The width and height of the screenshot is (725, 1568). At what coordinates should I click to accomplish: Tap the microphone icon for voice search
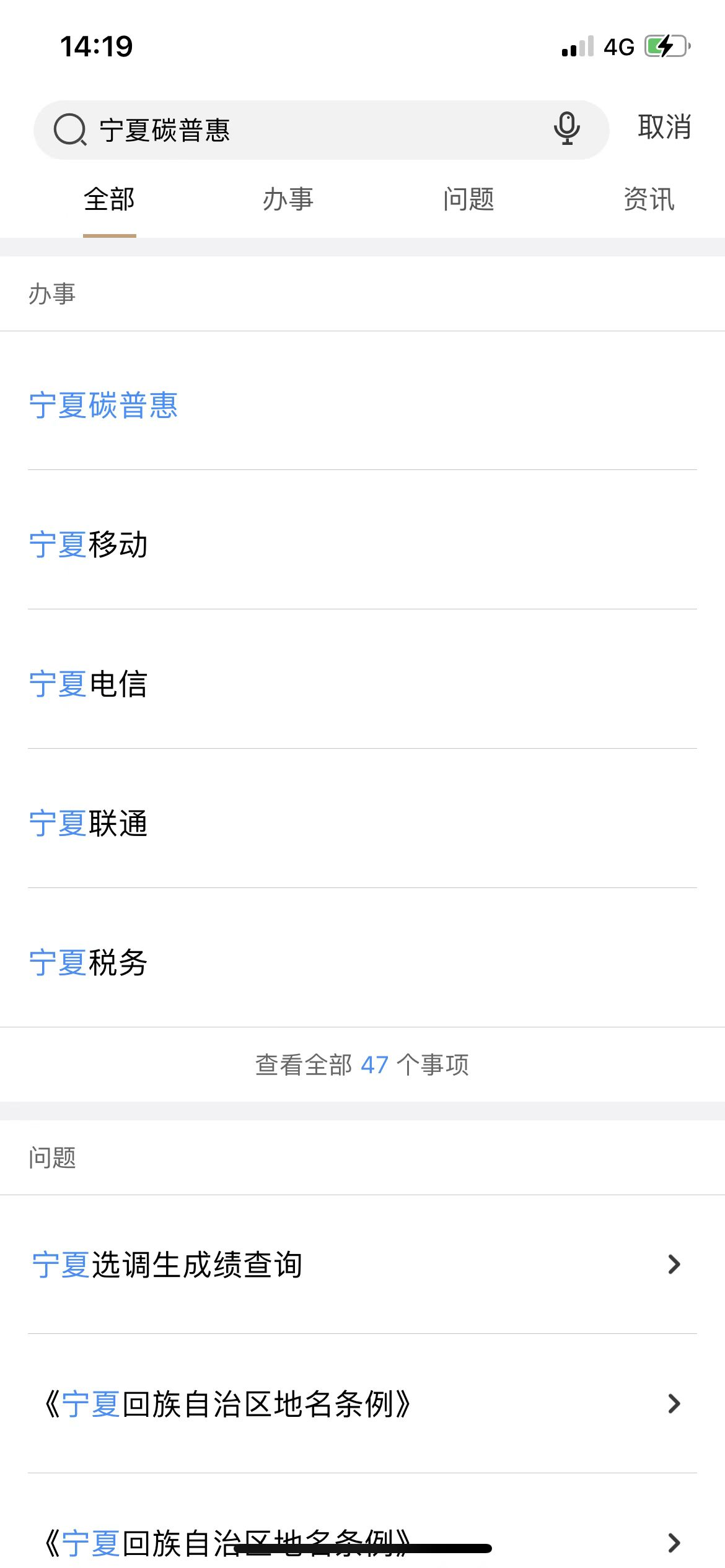point(566,129)
